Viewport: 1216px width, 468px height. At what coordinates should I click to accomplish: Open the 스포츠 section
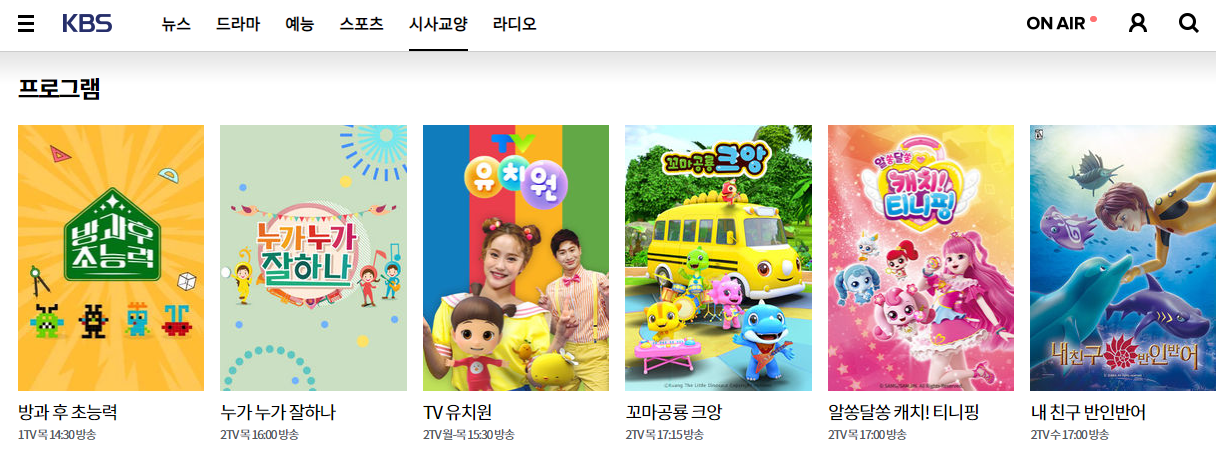(361, 24)
